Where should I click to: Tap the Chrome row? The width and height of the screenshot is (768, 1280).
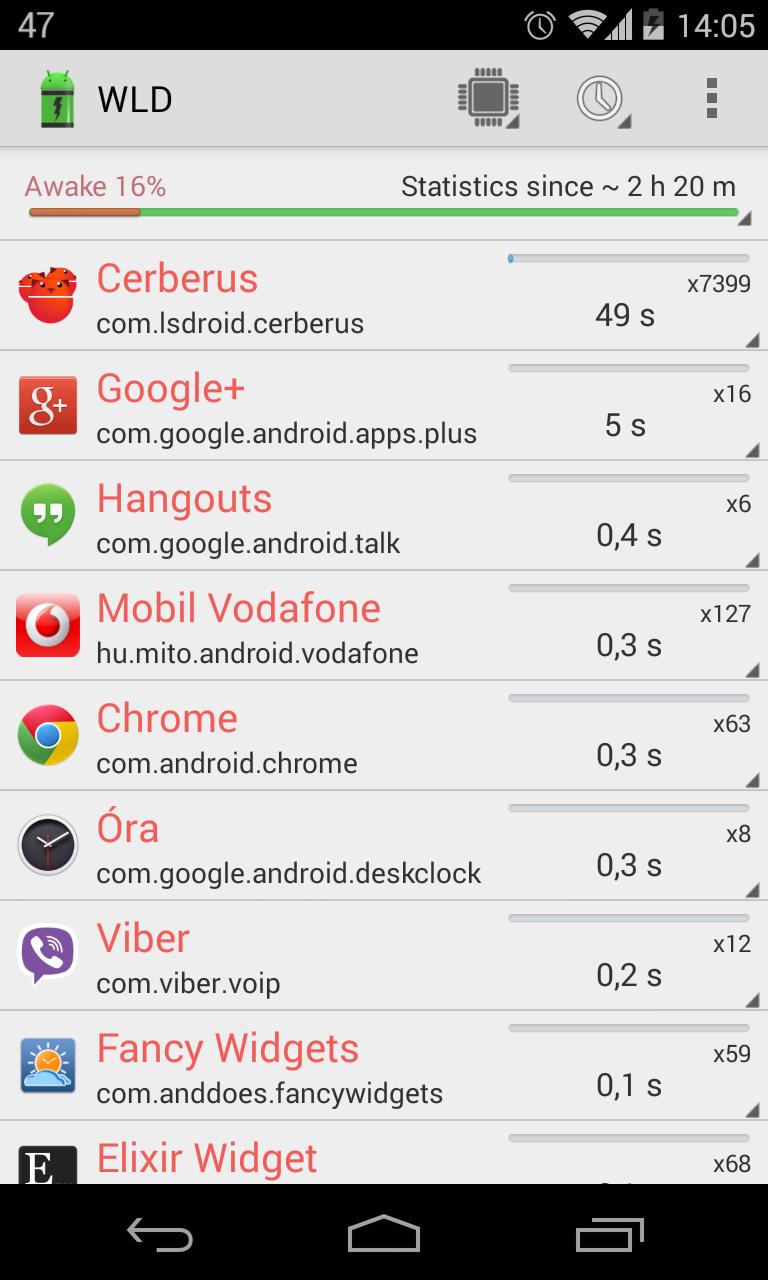point(384,736)
